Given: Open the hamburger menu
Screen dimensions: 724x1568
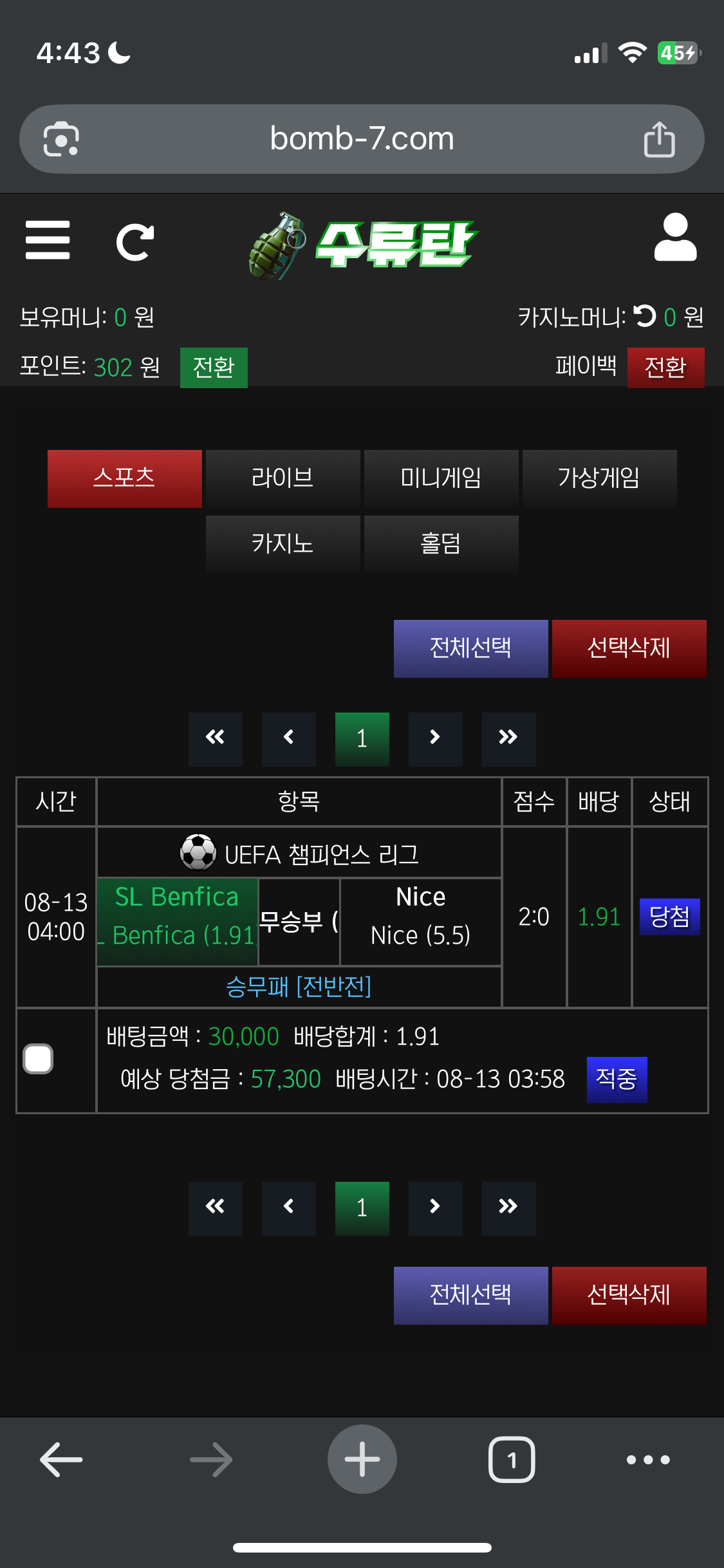Looking at the screenshot, I should (48, 240).
